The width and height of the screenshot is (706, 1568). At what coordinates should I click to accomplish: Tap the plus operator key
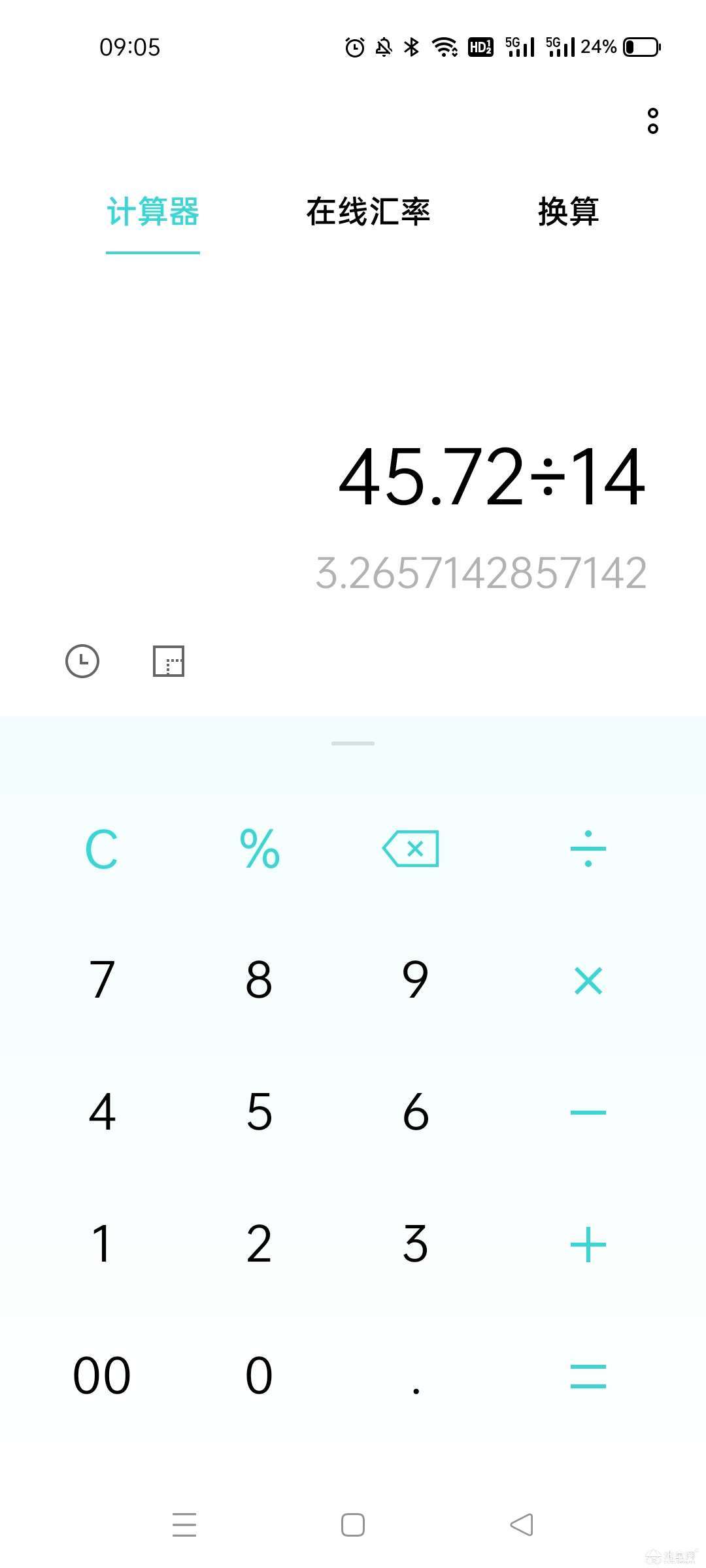[x=588, y=1244]
